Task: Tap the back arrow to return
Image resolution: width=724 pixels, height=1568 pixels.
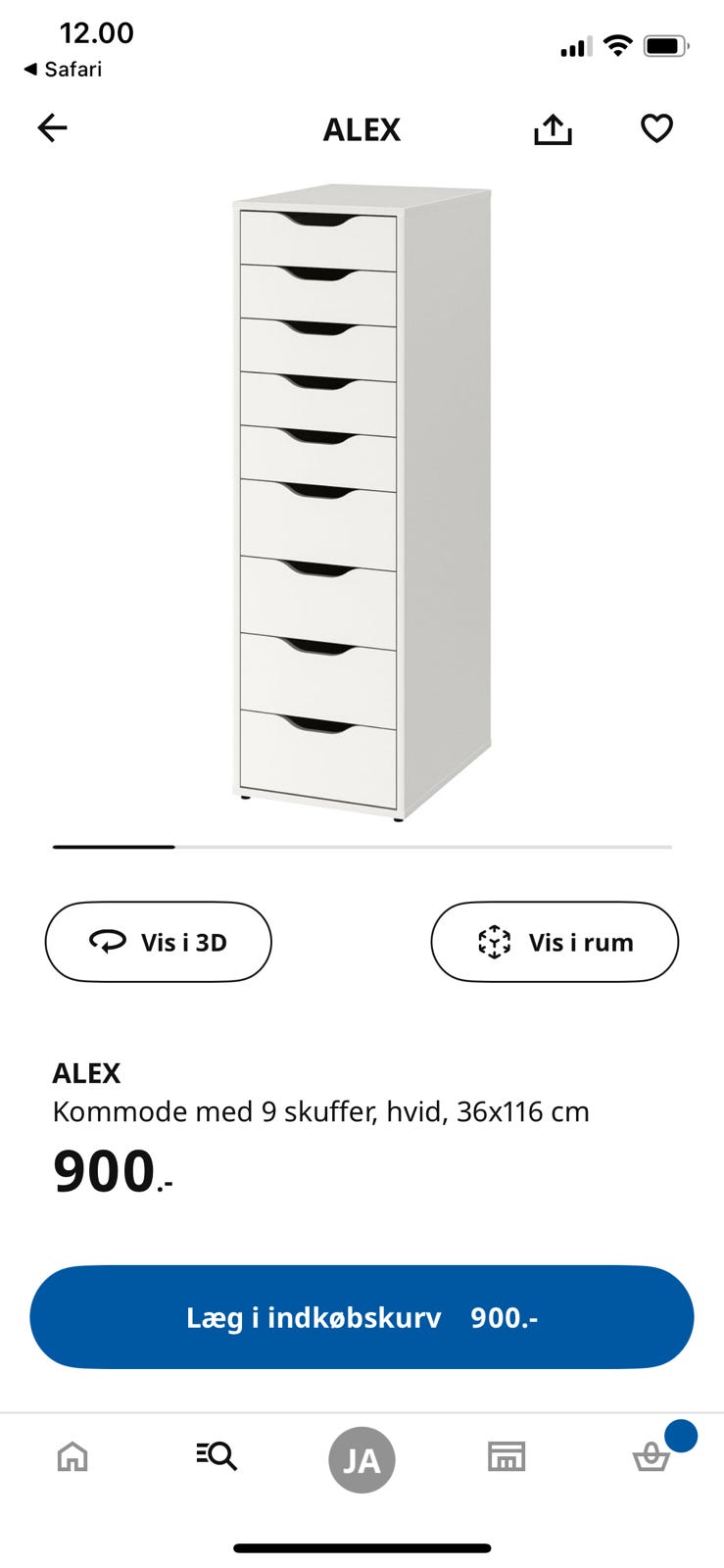Action: point(52,128)
